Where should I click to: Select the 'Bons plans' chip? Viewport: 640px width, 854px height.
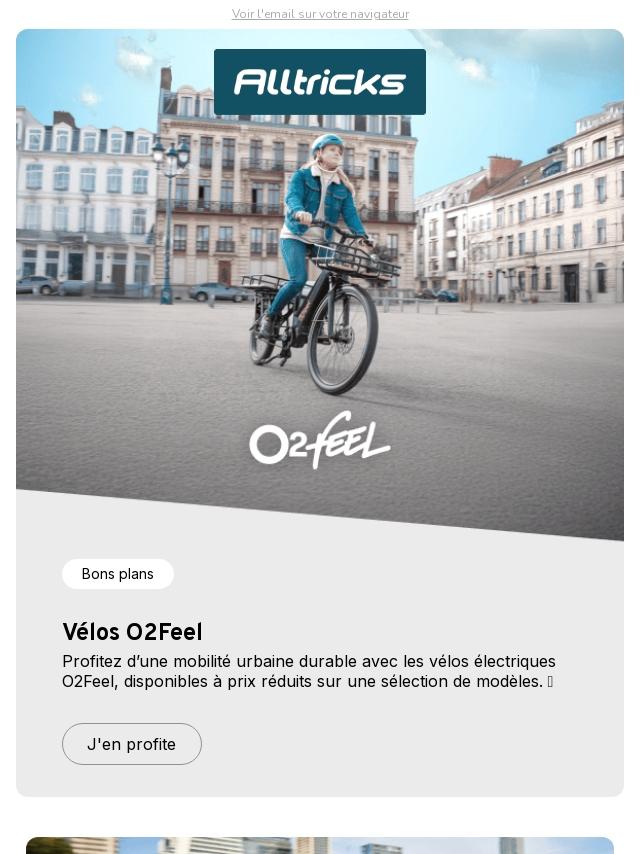click(118, 574)
